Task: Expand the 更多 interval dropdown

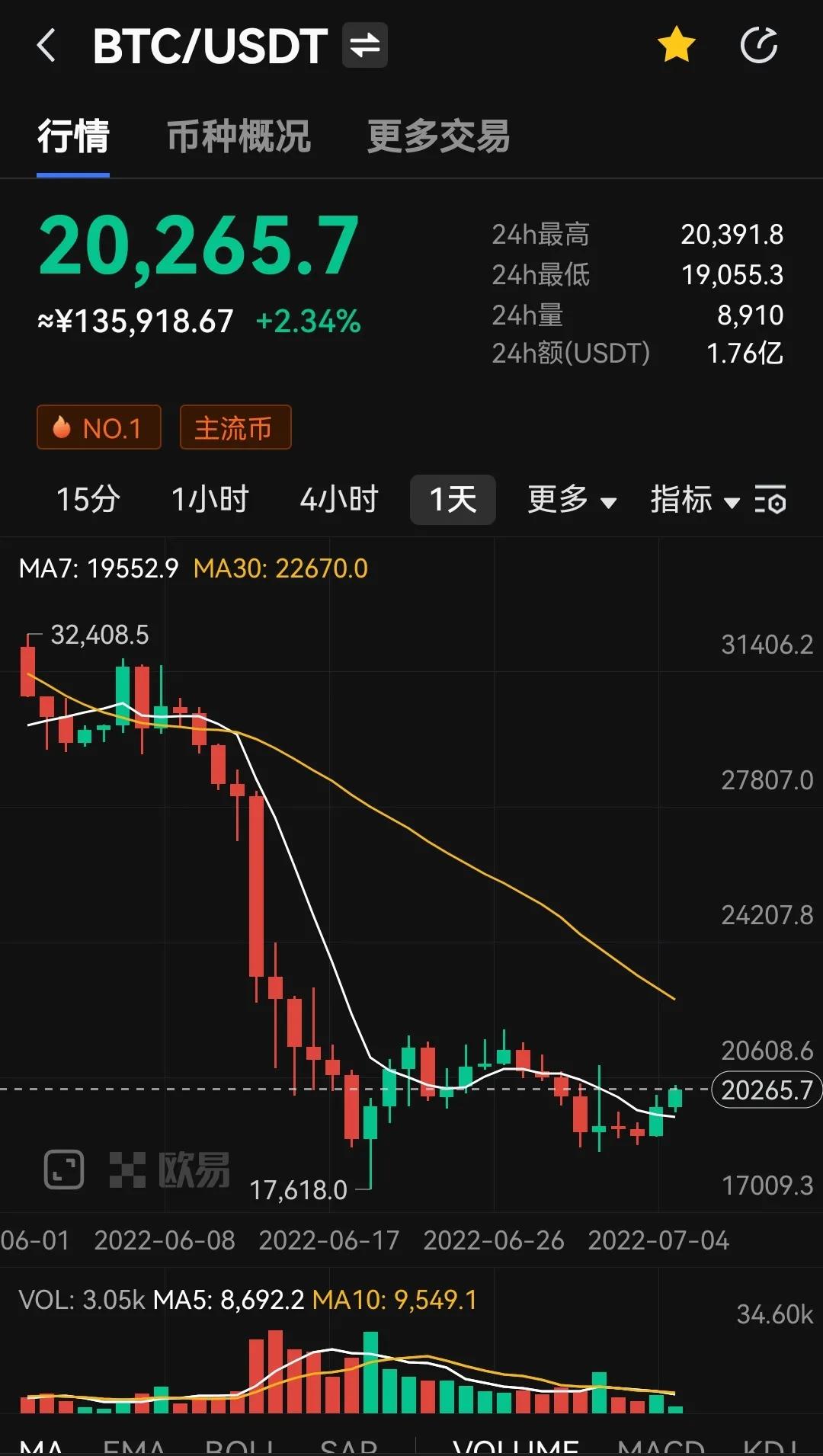Action: (572, 500)
